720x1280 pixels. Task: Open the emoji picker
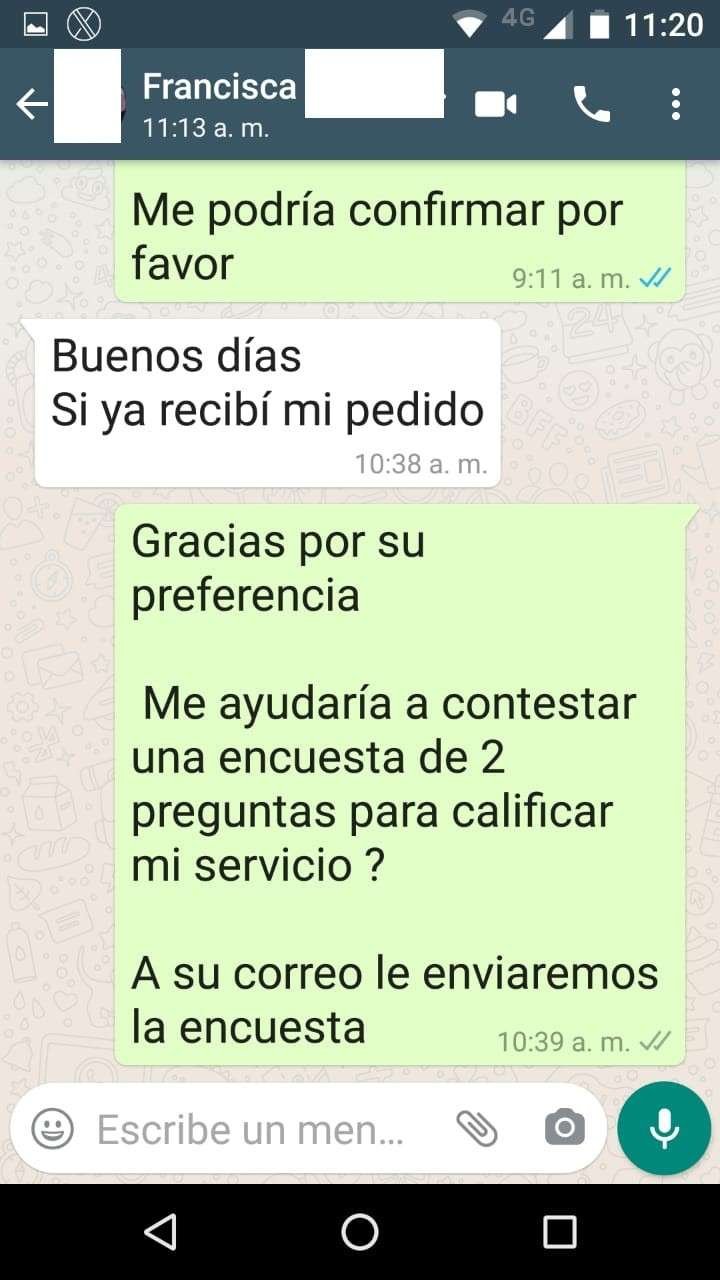coord(53,1129)
